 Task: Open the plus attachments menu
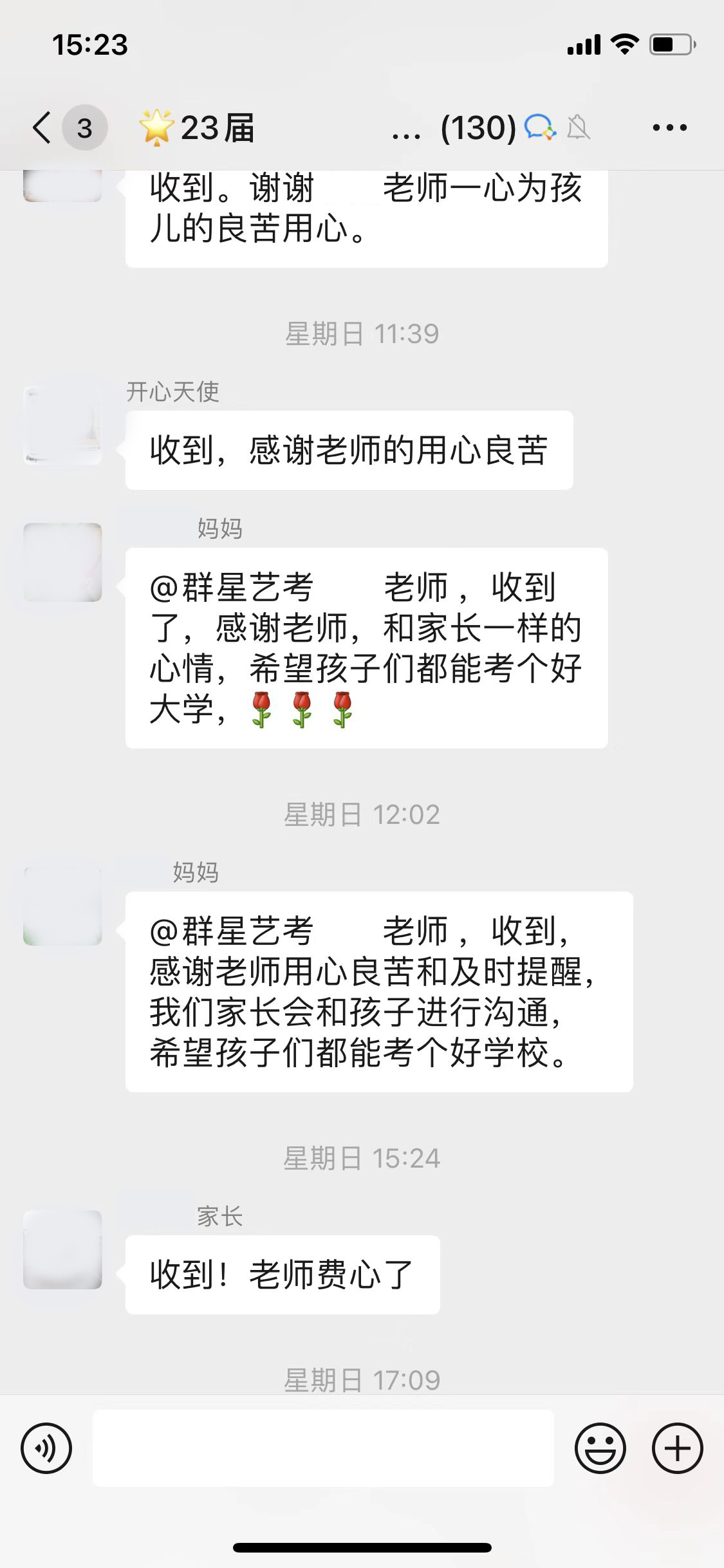tap(677, 1449)
